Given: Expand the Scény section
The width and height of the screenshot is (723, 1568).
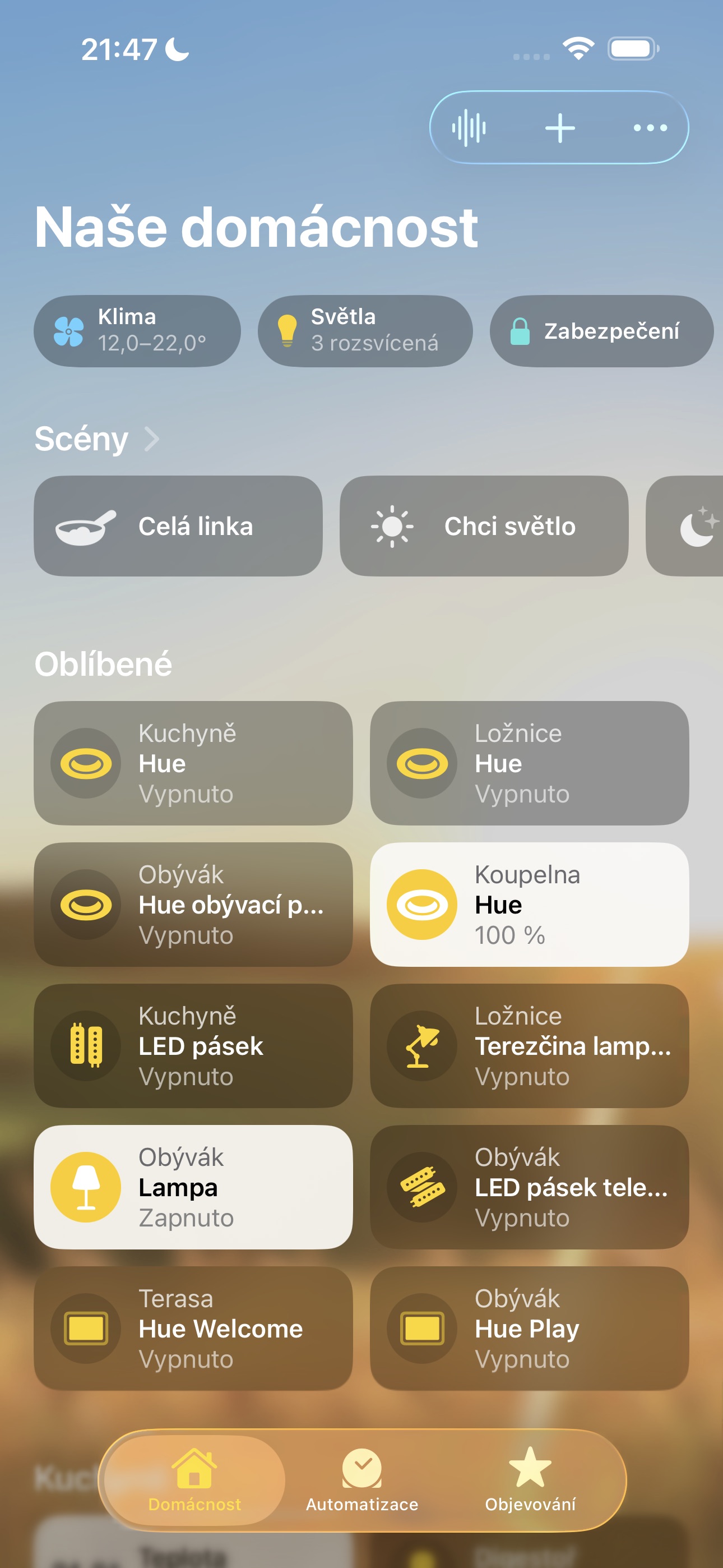Looking at the screenshot, I should pos(98,438).
